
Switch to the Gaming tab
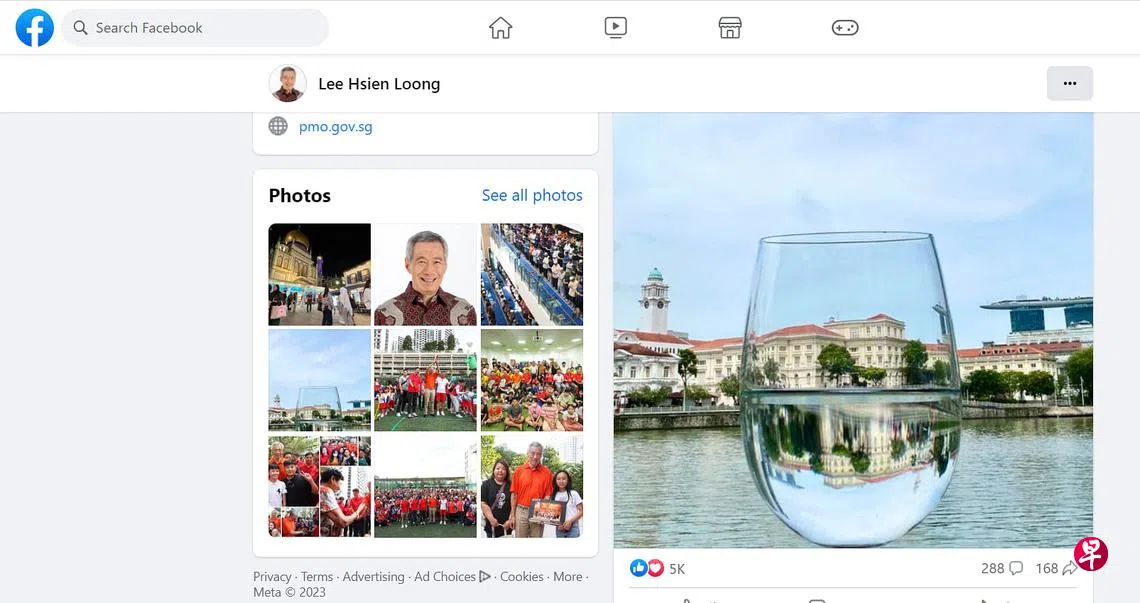click(845, 28)
